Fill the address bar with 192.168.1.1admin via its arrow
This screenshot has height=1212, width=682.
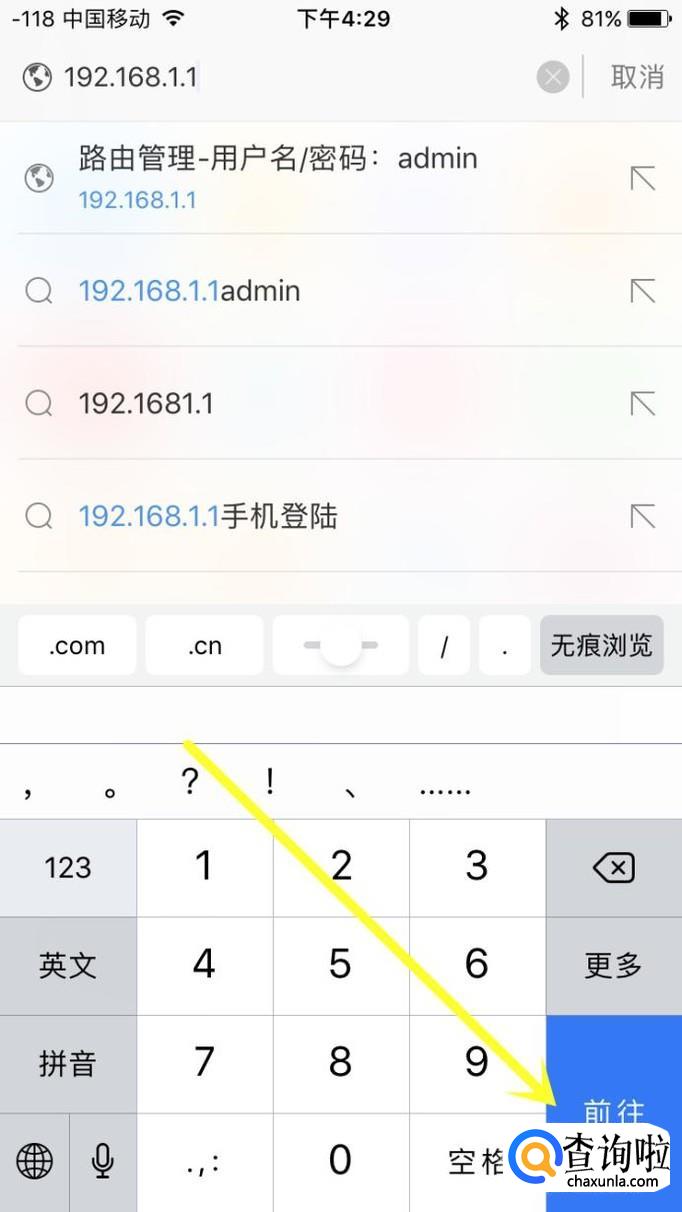(x=643, y=291)
